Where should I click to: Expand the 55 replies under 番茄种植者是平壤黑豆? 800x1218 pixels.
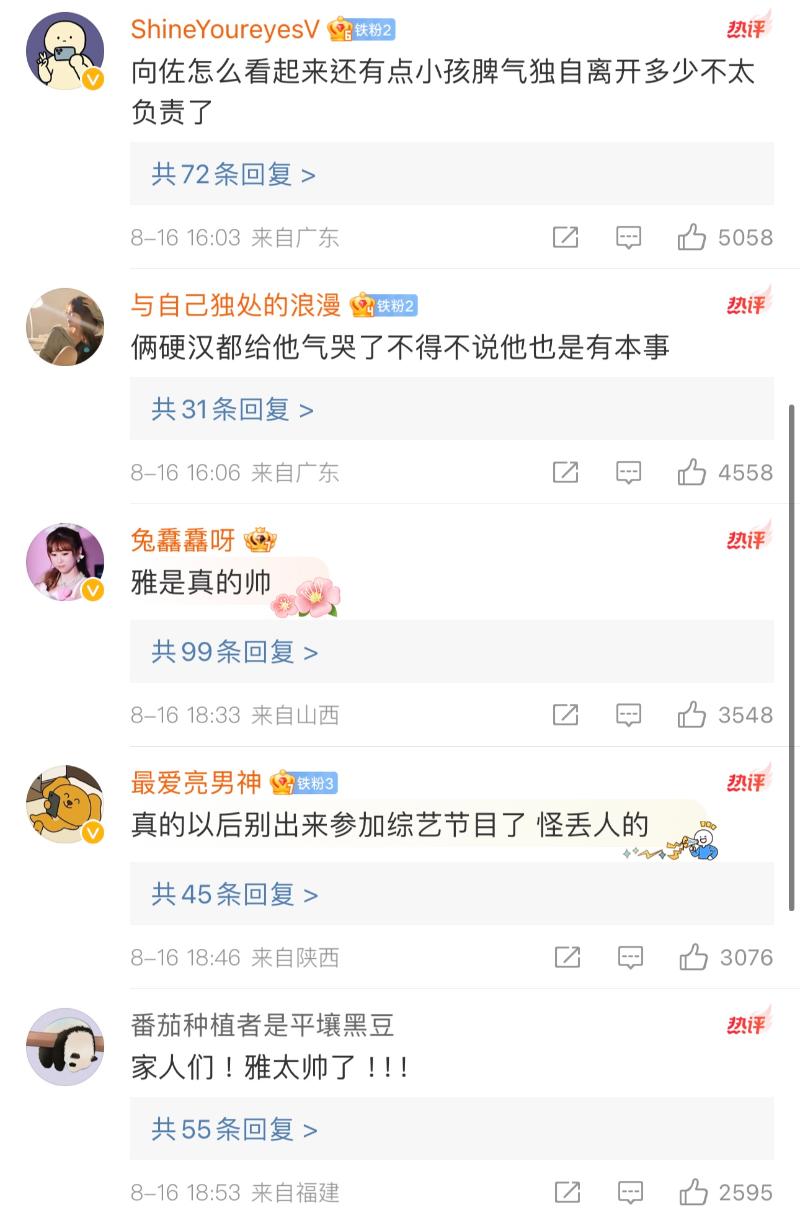pos(234,1129)
